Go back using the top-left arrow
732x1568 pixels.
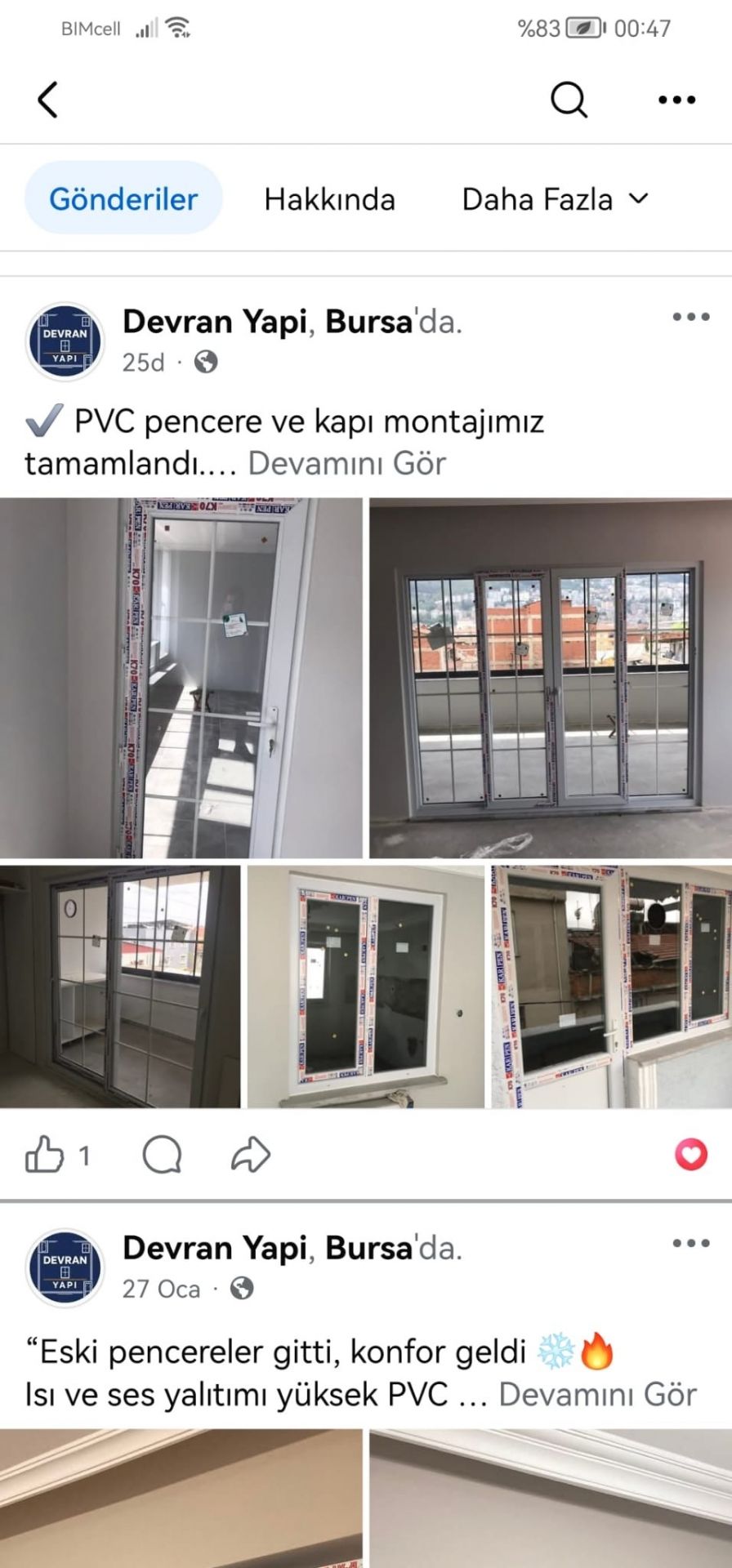(48, 100)
